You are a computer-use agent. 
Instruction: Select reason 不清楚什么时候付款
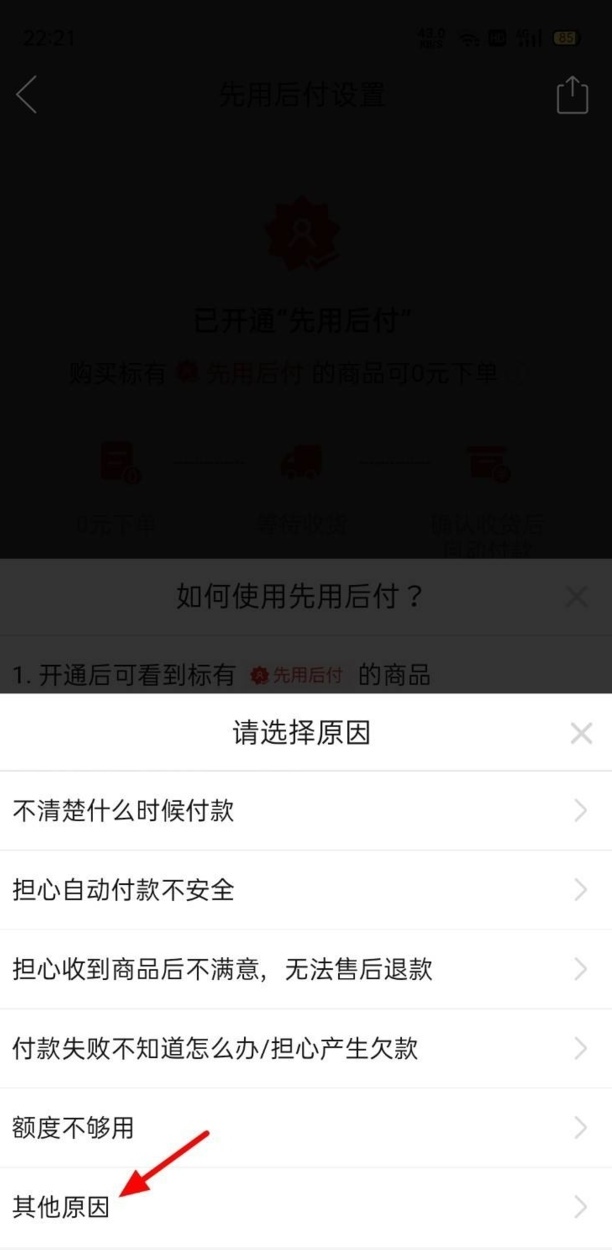306,810
